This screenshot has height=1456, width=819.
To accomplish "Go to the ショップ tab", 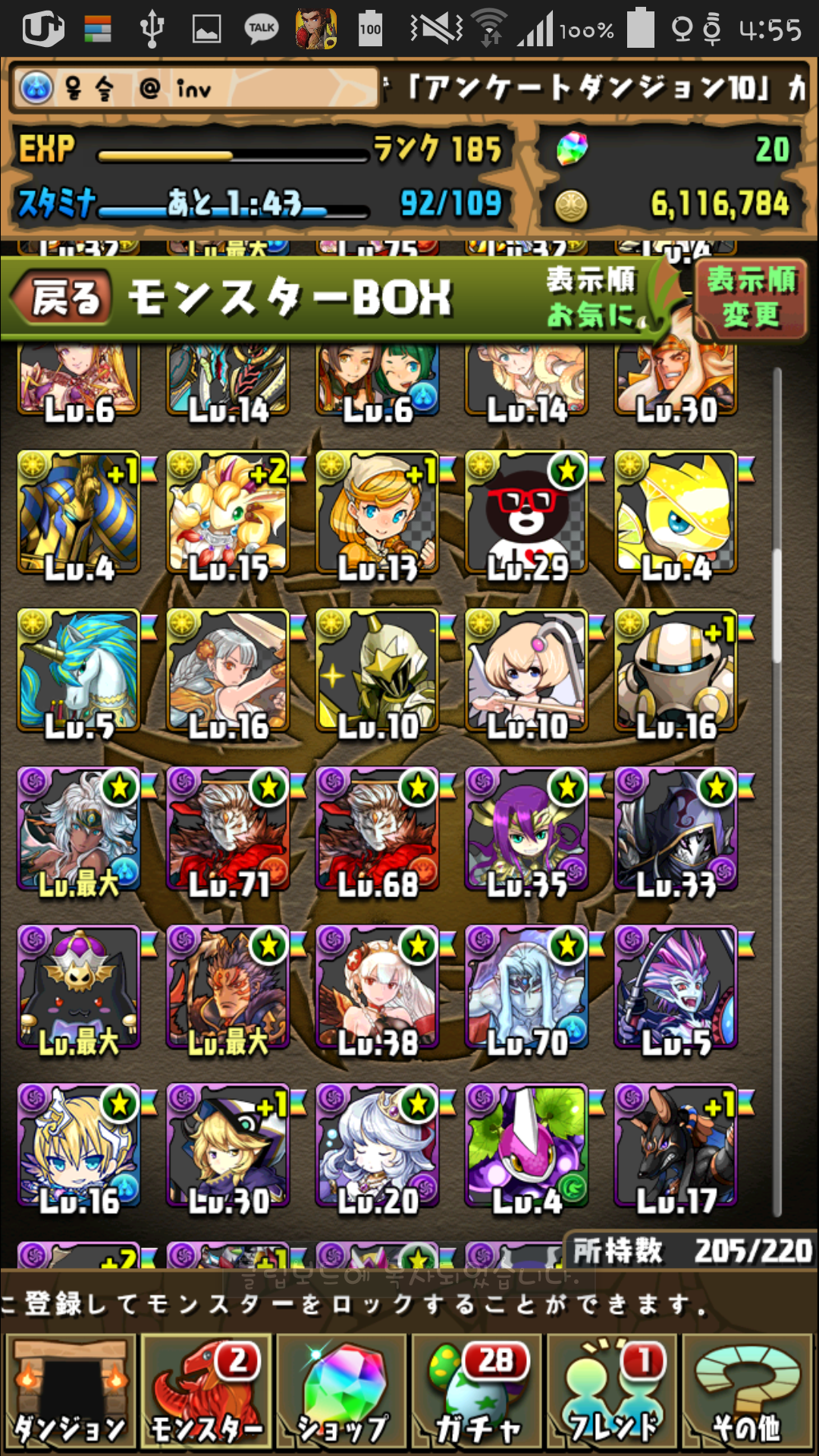I will [x=342, y=1394].
